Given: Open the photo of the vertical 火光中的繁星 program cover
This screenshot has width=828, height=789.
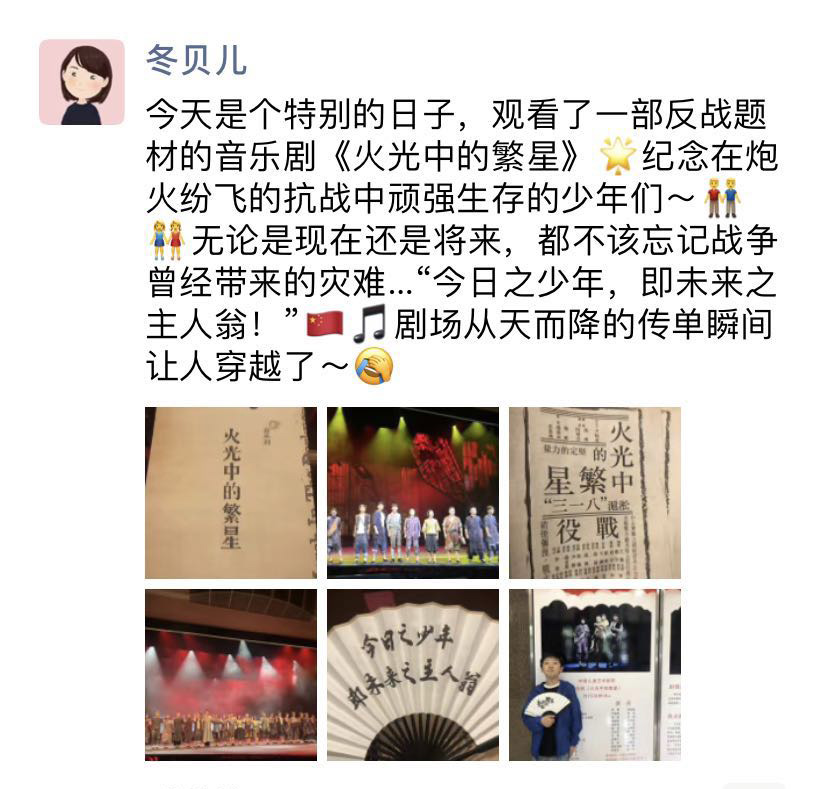Looking at the screenshot, I should click(x=231, y=493).
